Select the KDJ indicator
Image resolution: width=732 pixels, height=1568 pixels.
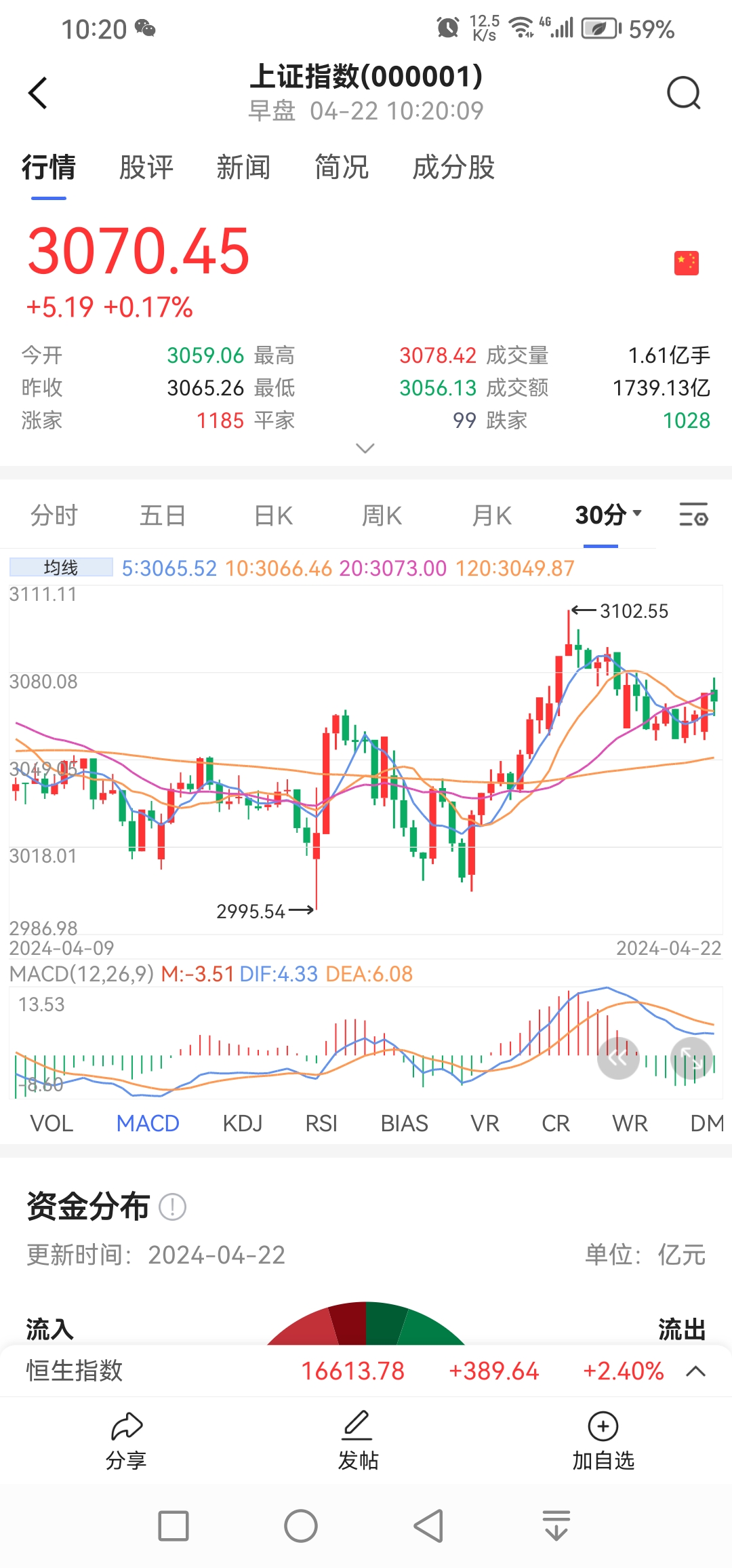(x=243, y=1123)
